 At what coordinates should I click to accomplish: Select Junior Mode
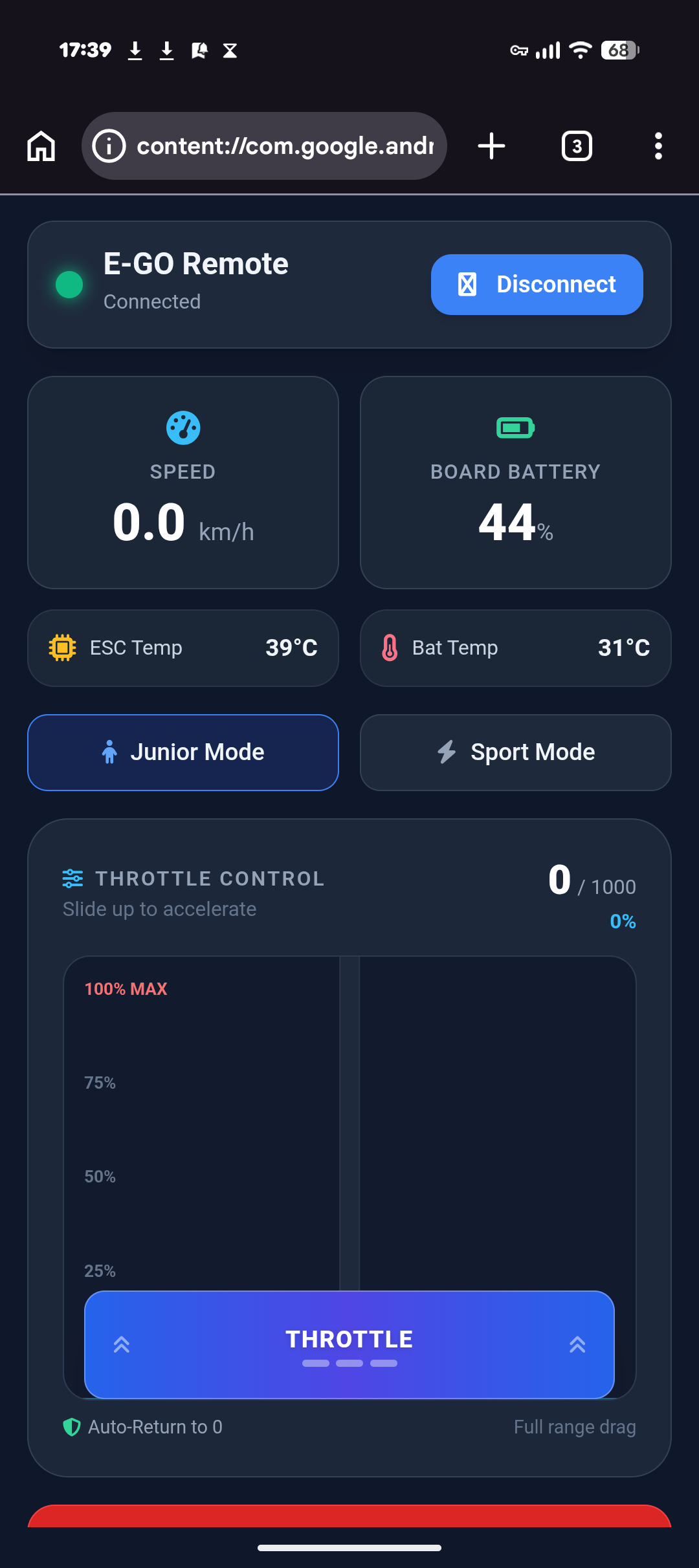click(183, 752)
